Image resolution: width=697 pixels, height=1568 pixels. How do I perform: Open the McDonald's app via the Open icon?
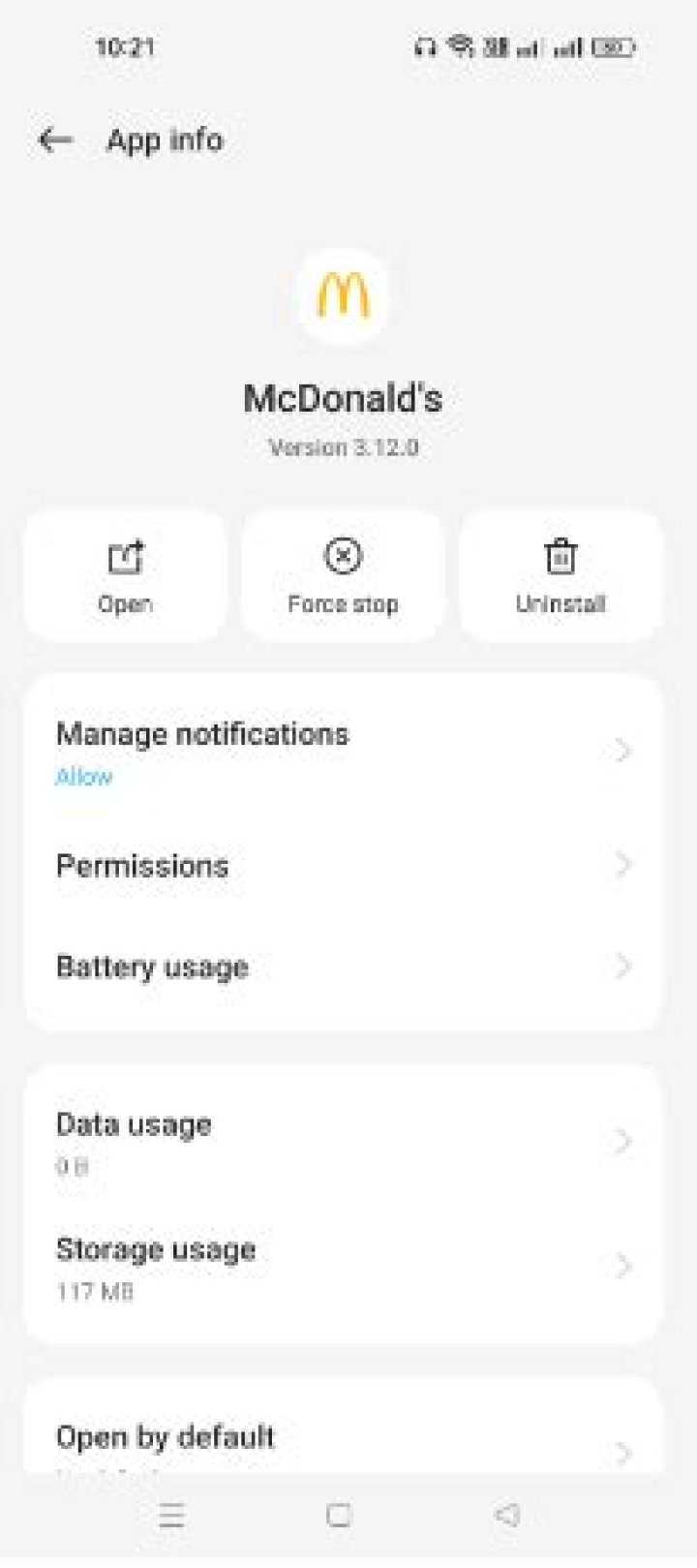124,576
